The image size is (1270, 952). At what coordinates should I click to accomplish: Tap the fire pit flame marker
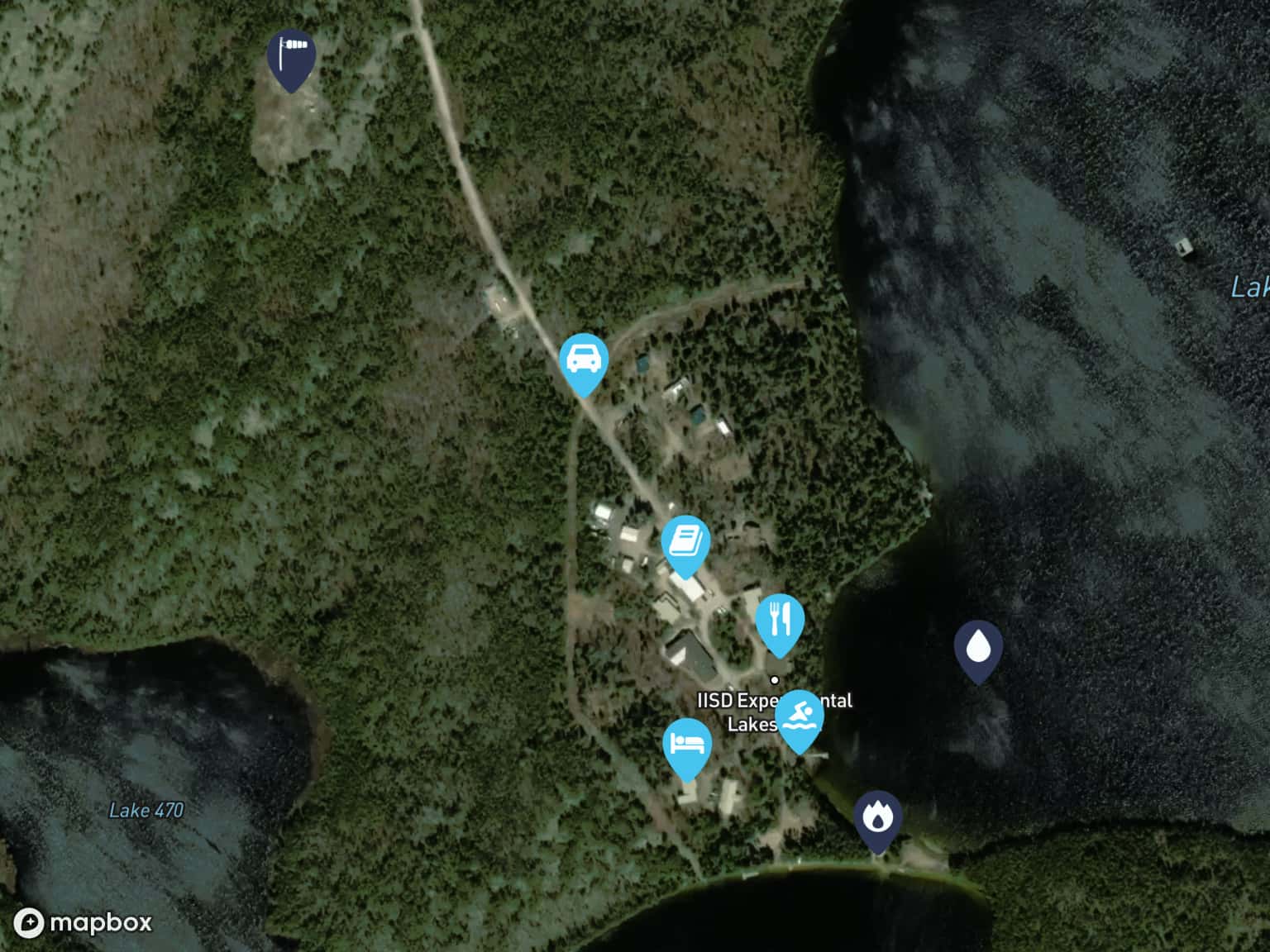pos(878,817)
